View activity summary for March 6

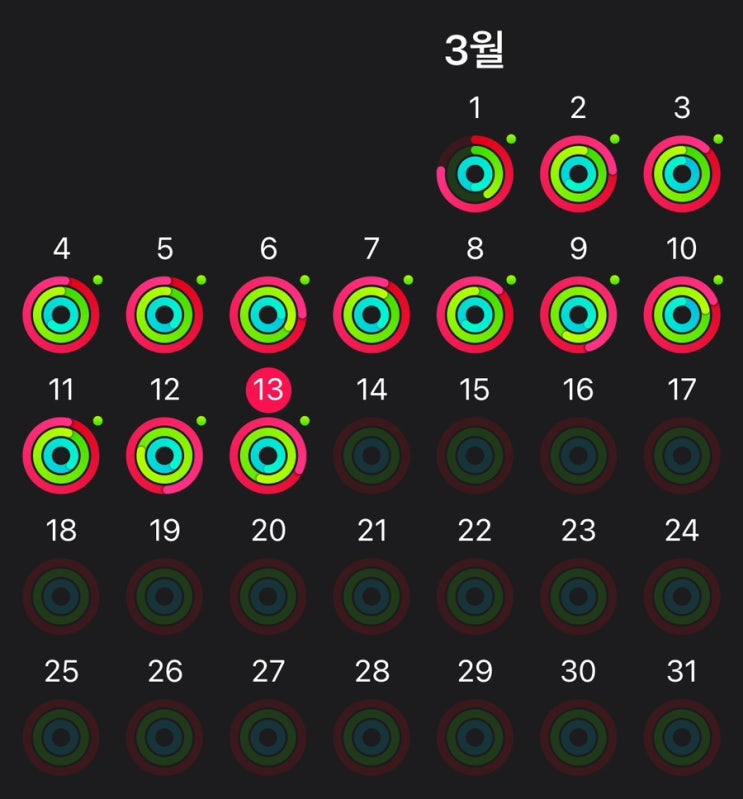coord(268,315)
